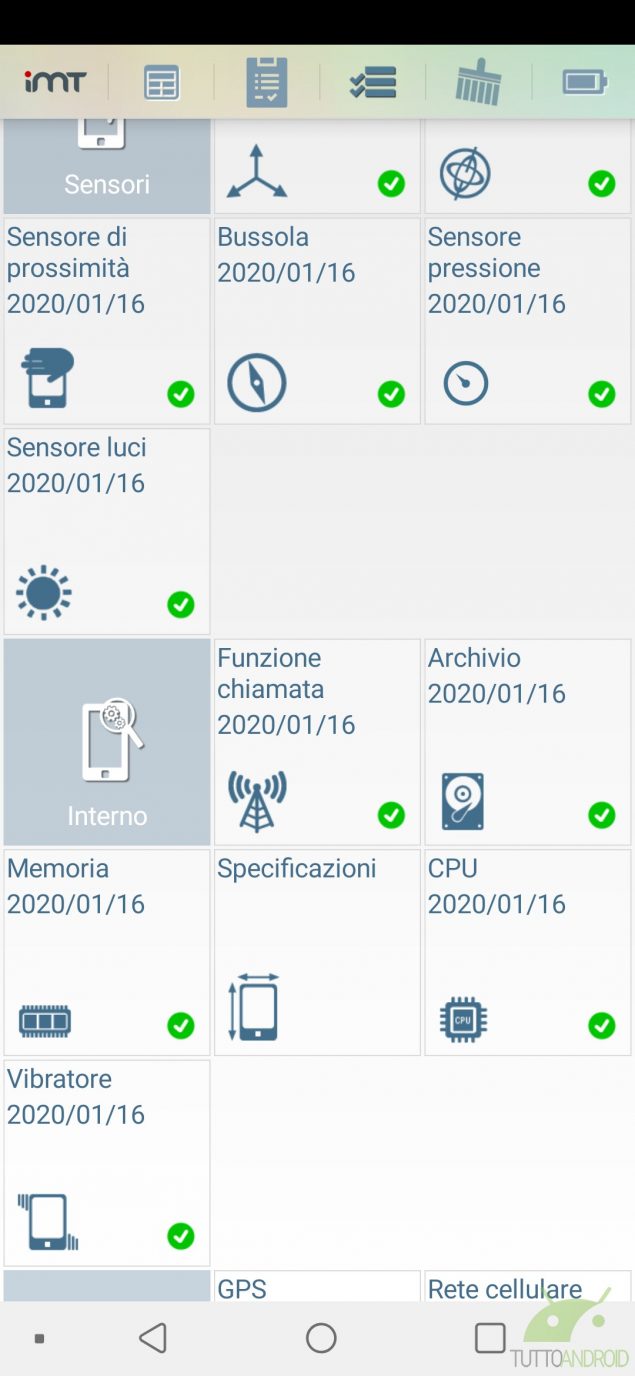Open the clipboard report icon

coord(267,82)
